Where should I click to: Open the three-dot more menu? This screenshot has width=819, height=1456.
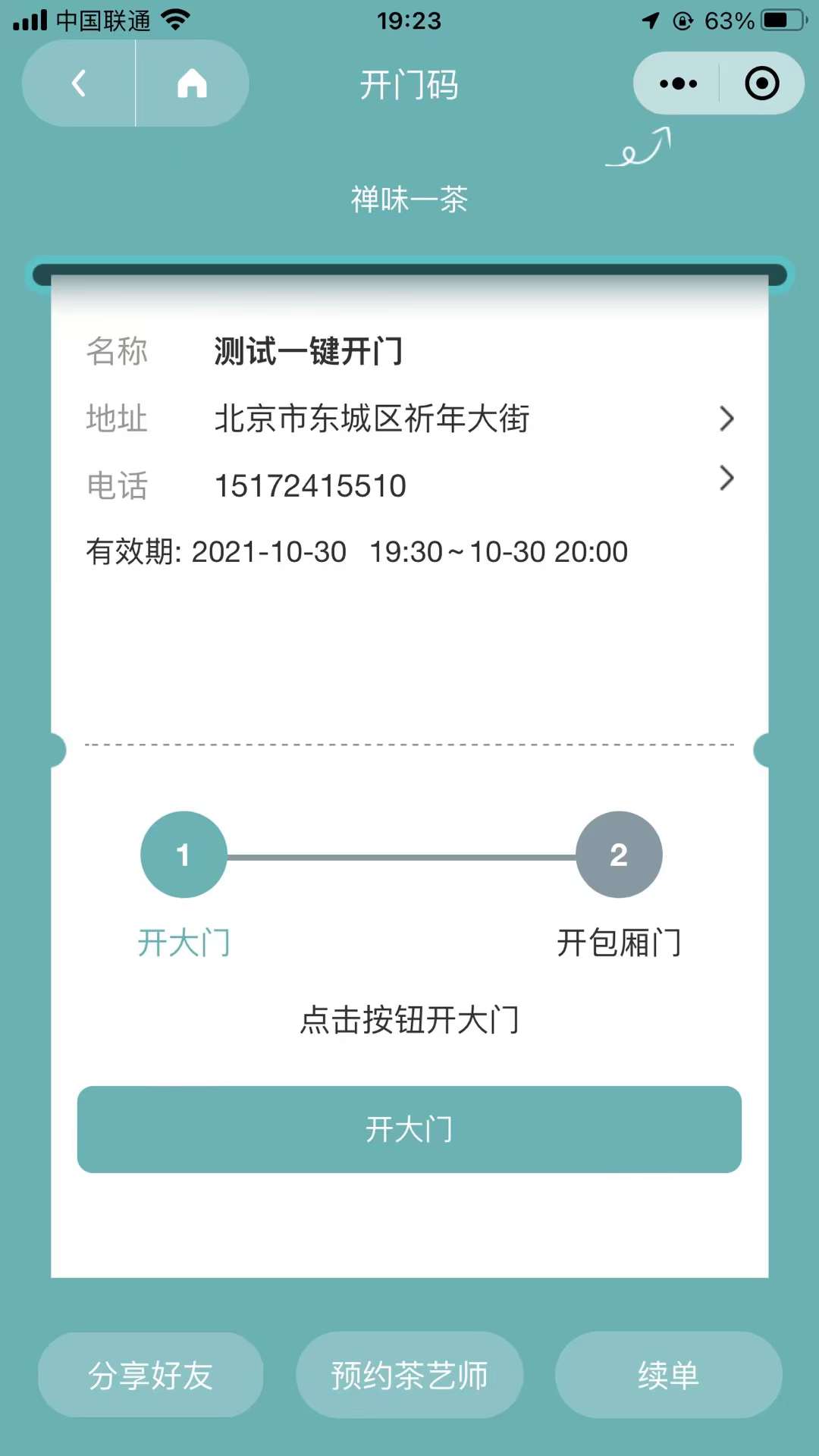[x=678, y=83]
